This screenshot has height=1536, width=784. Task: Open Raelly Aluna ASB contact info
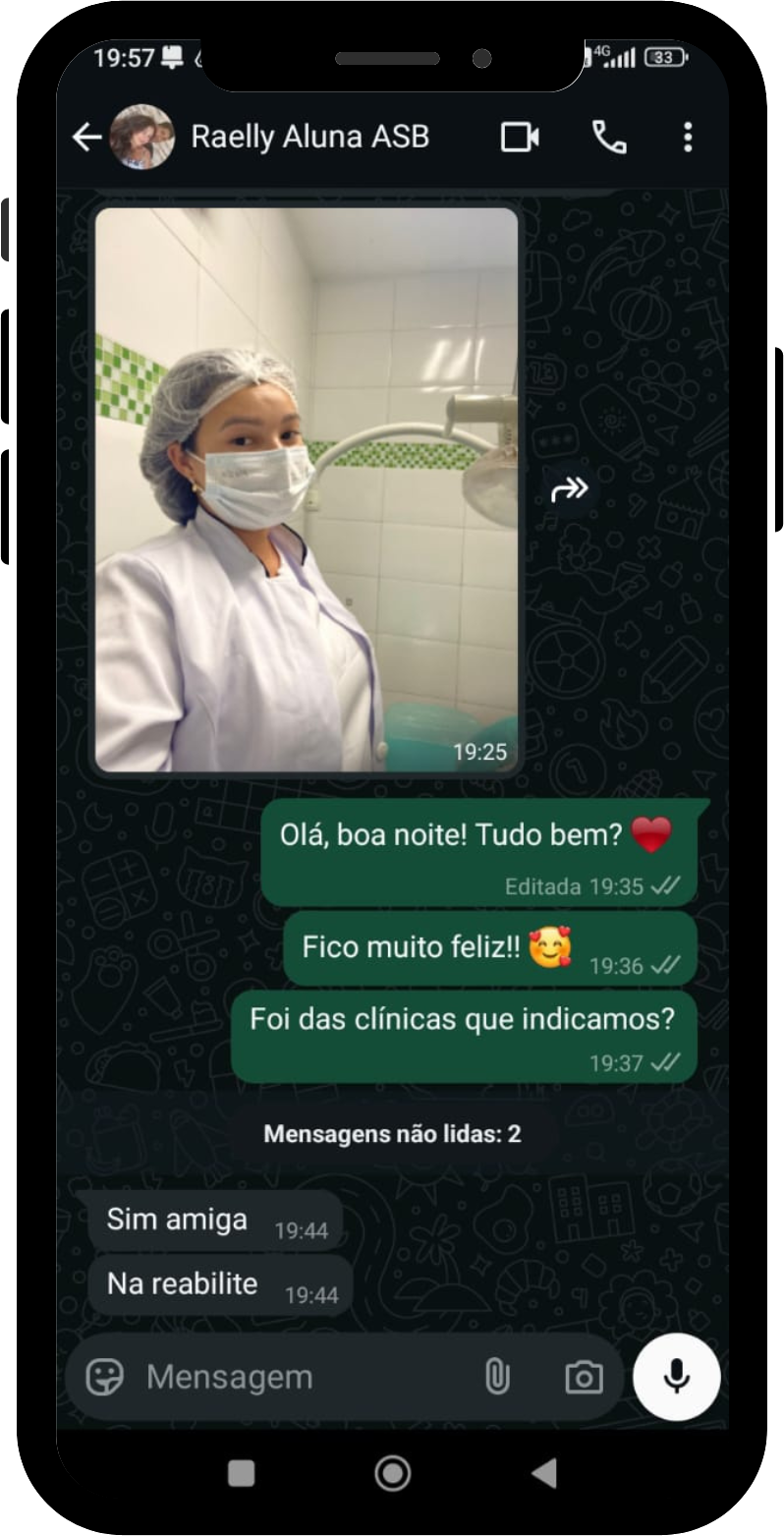coord(309,137)
